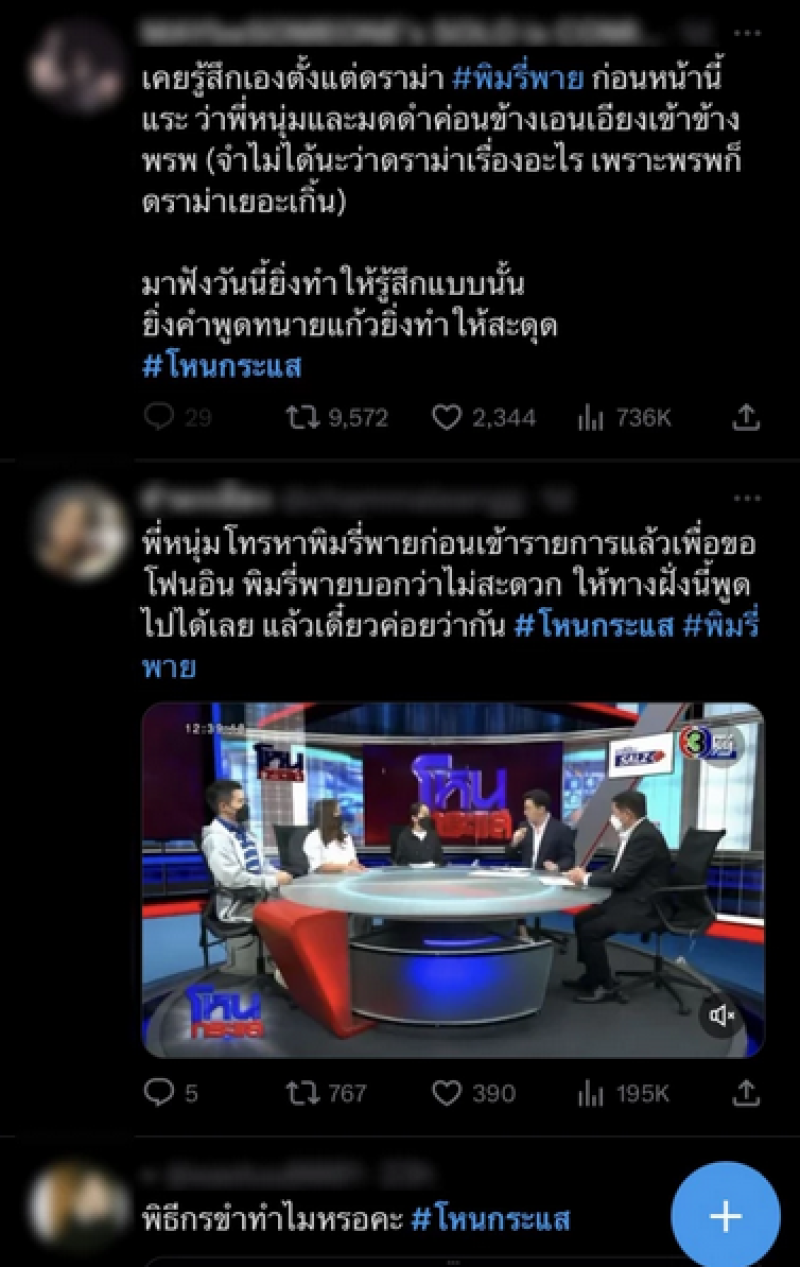
Task: Like the tweet with 390 likes
Action: click(x=447, y=1093)
